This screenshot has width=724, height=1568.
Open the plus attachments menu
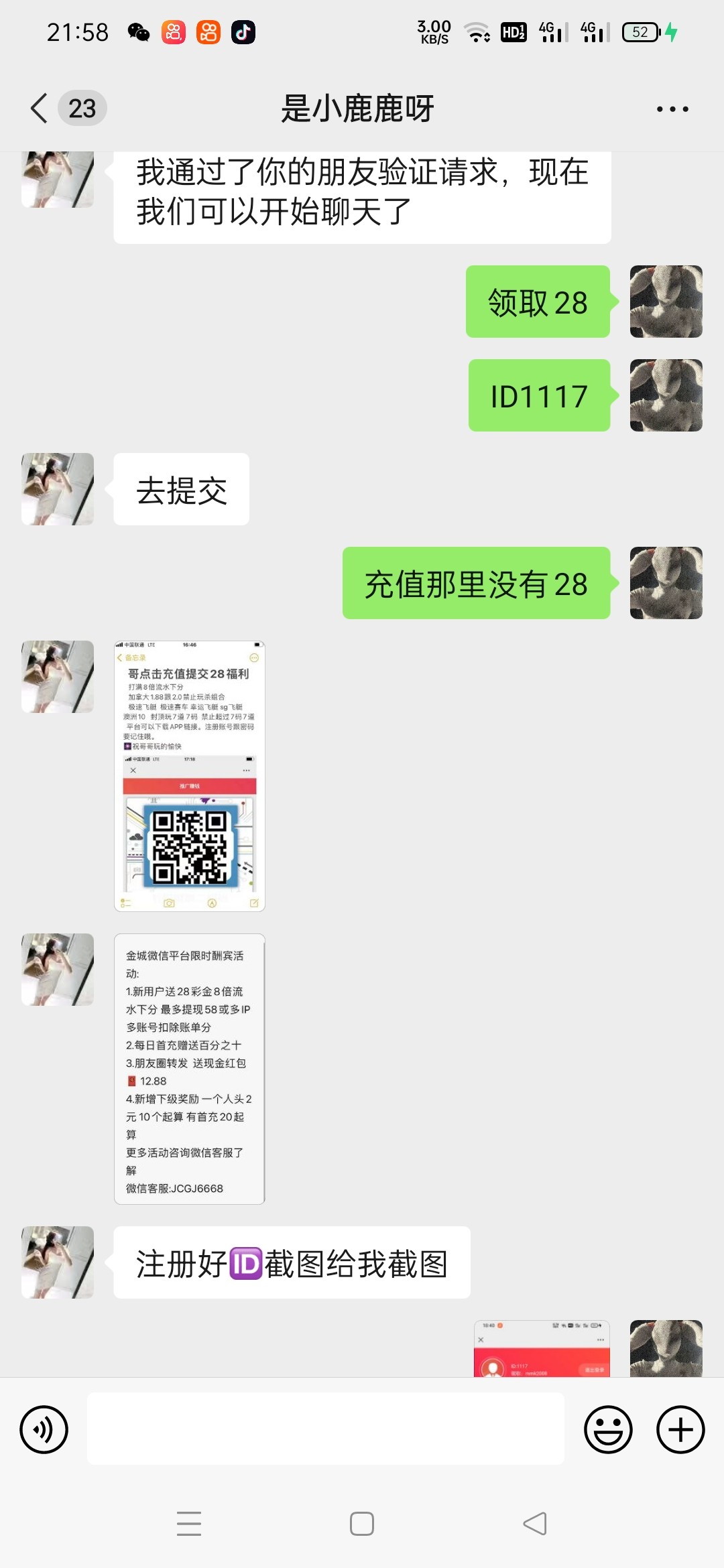pos(680,1429)
